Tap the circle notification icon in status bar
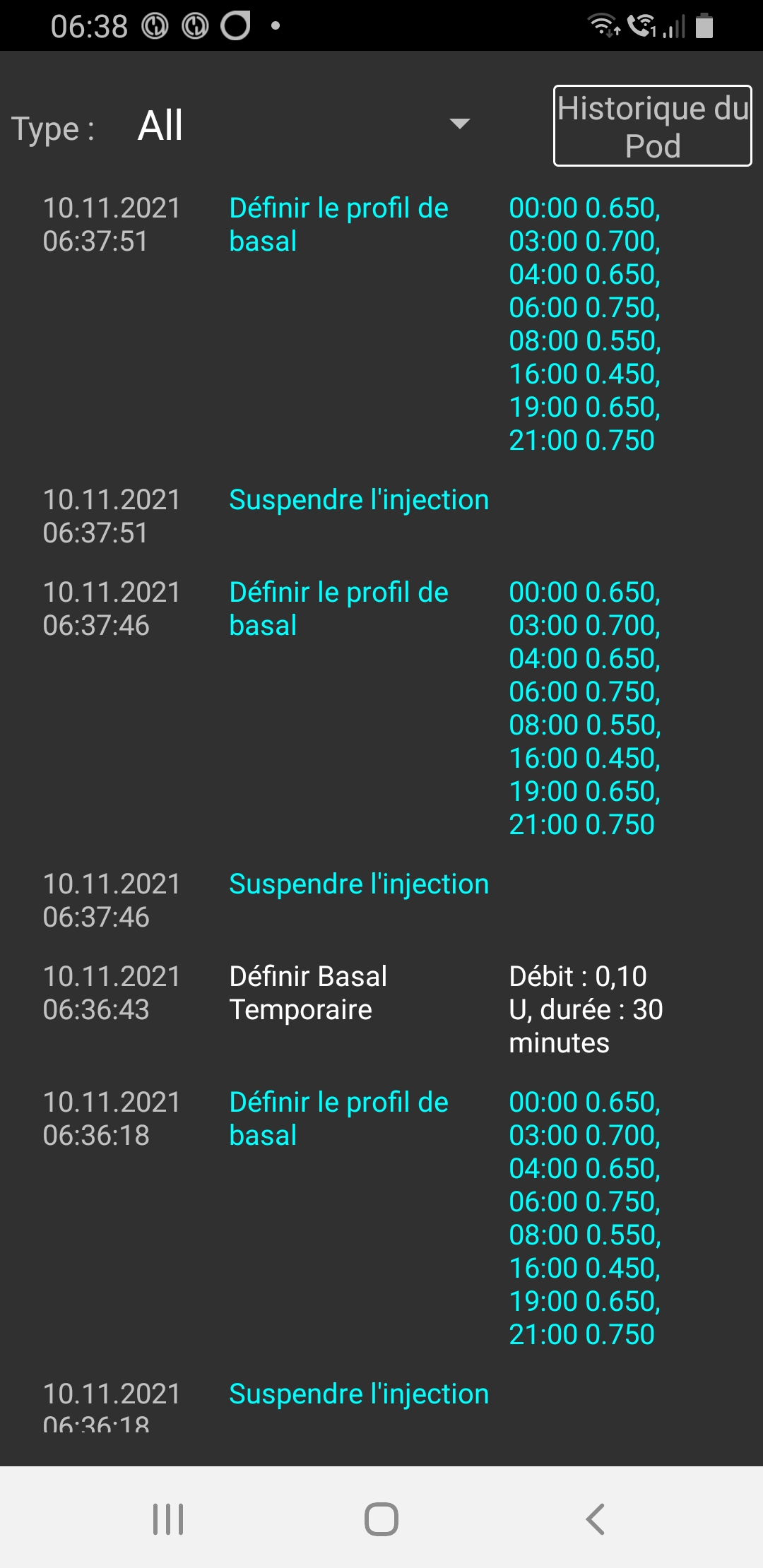 click(235, 27)
